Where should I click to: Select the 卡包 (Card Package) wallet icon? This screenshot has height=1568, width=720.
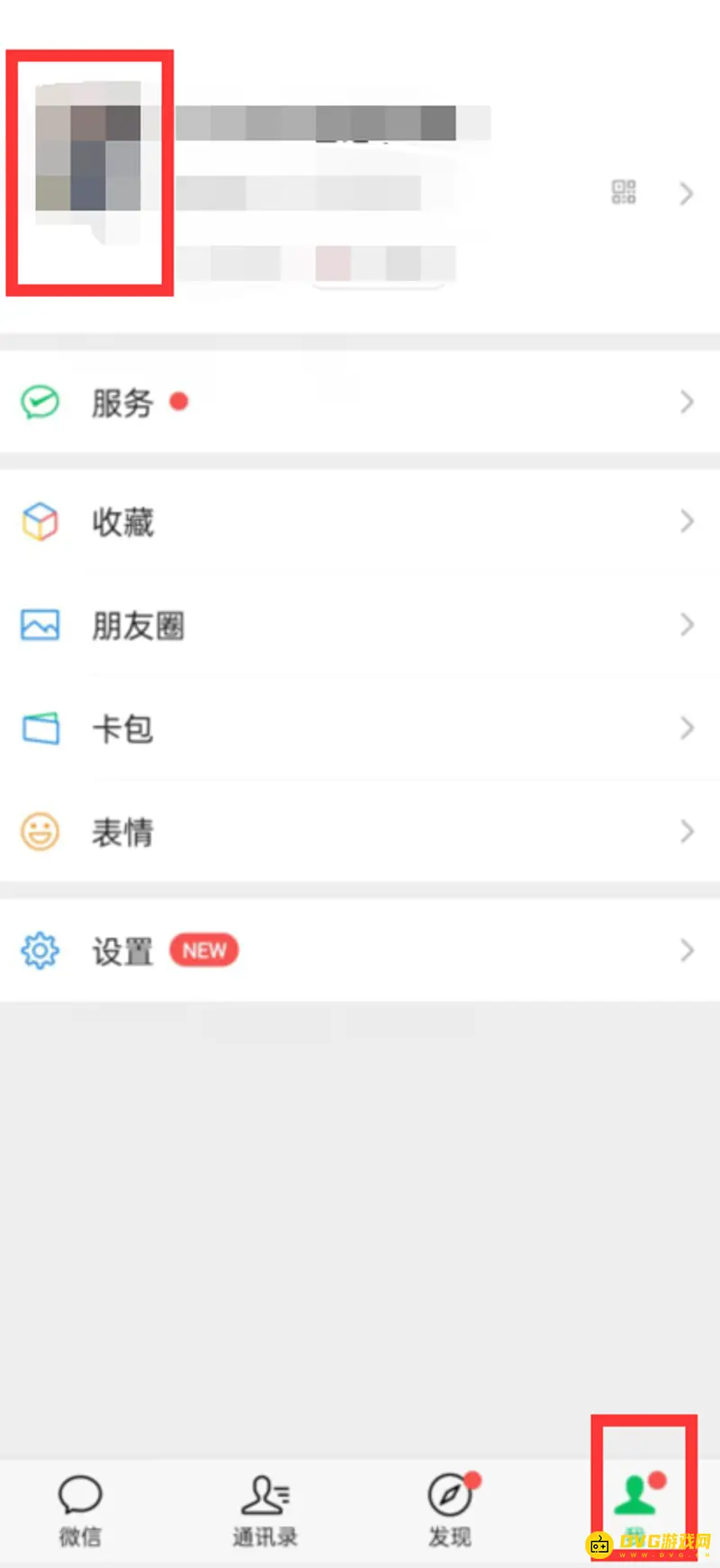pos(40,728)
